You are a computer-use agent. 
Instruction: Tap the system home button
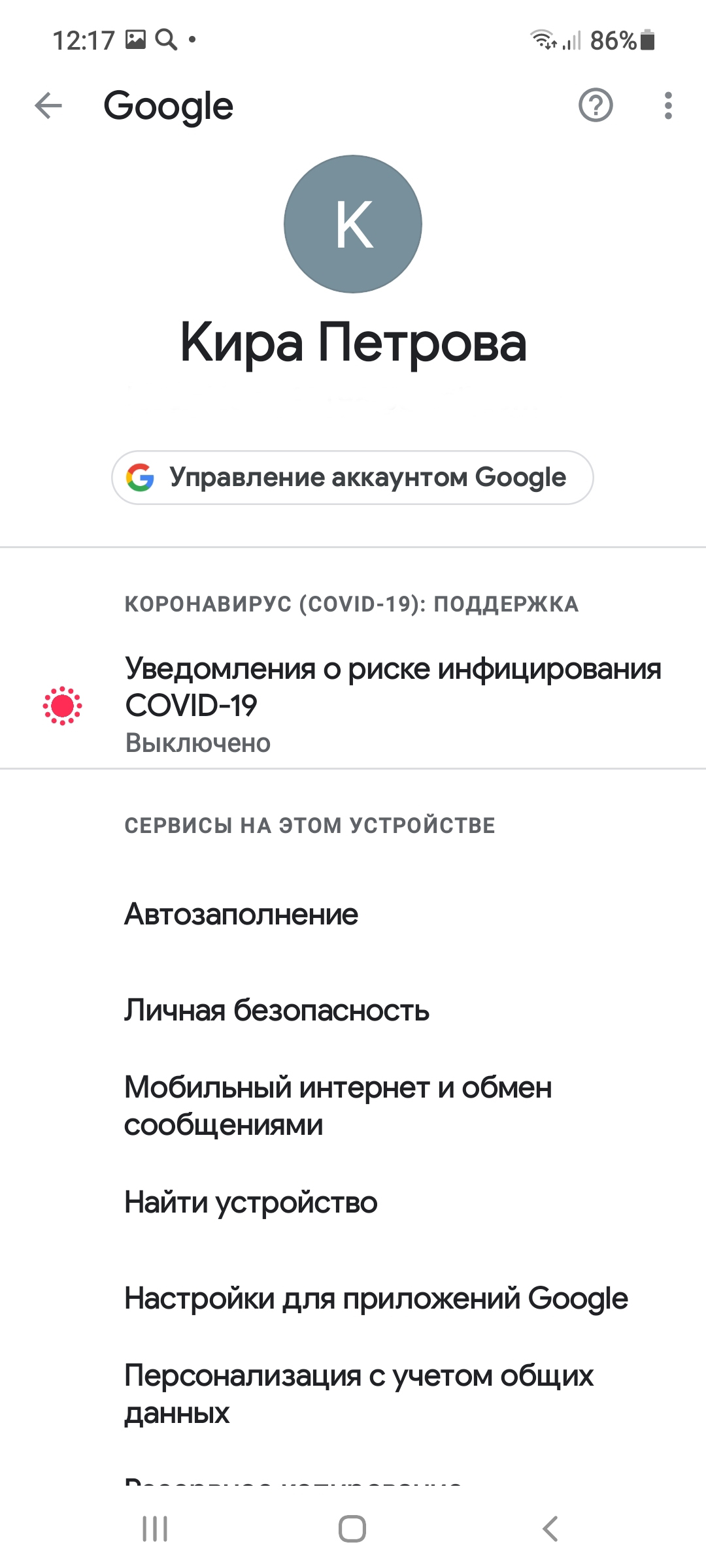[x=352, y=1529]
